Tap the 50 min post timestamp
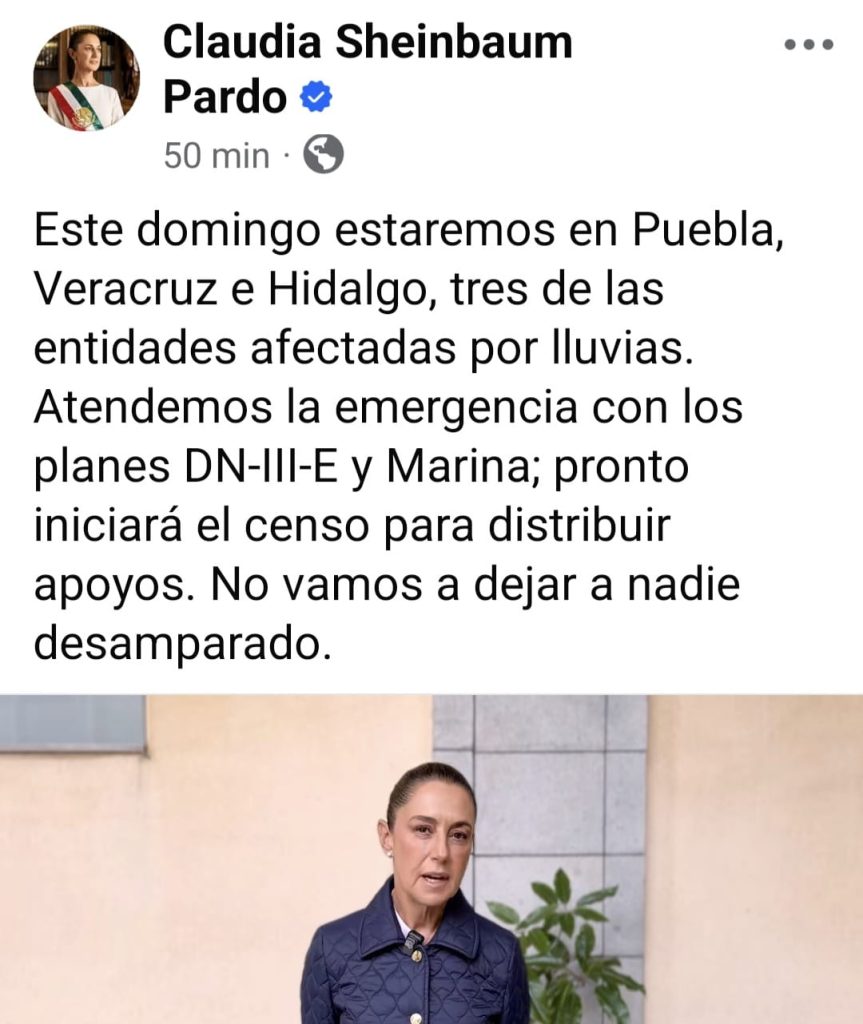 pyautogui.click(x=216, y=156)
